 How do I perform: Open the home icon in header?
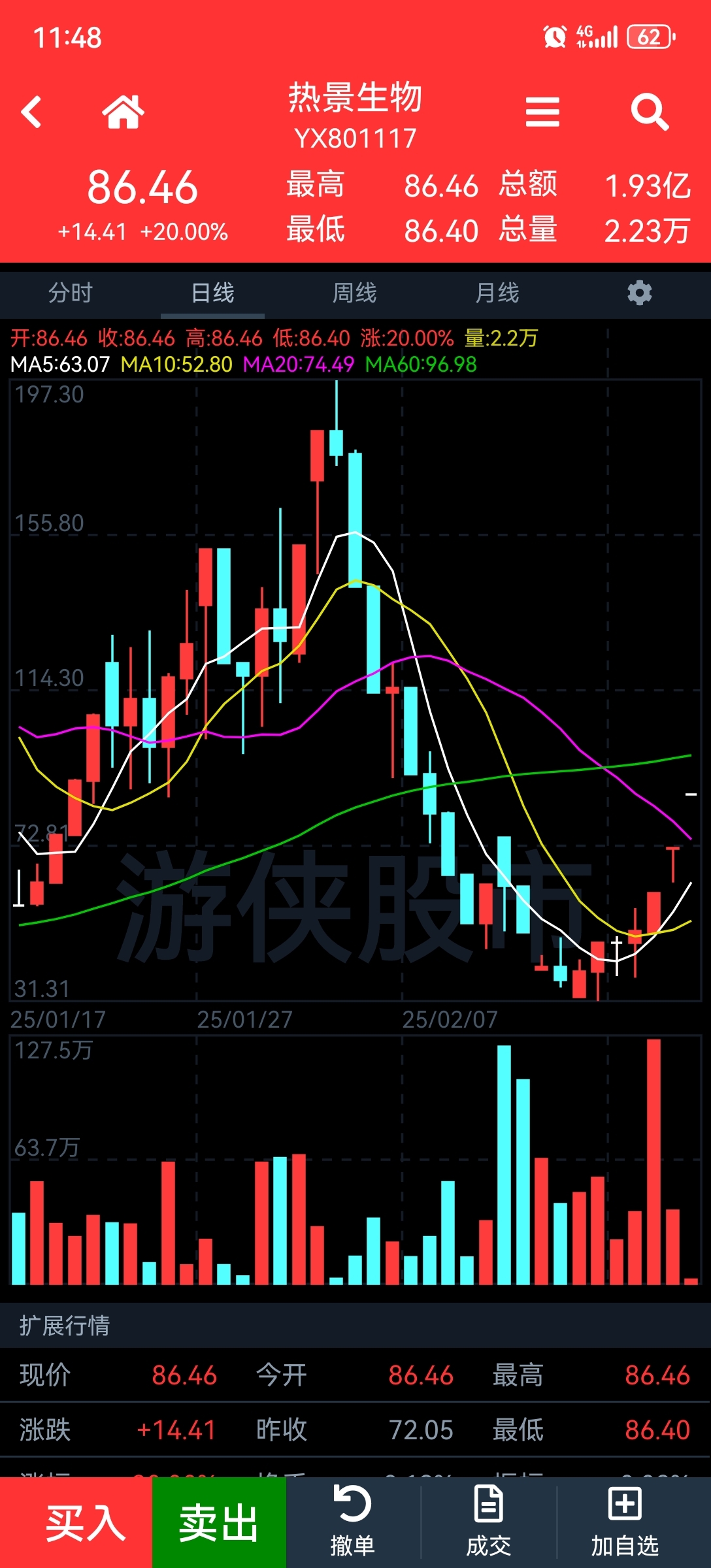[123, 112]
